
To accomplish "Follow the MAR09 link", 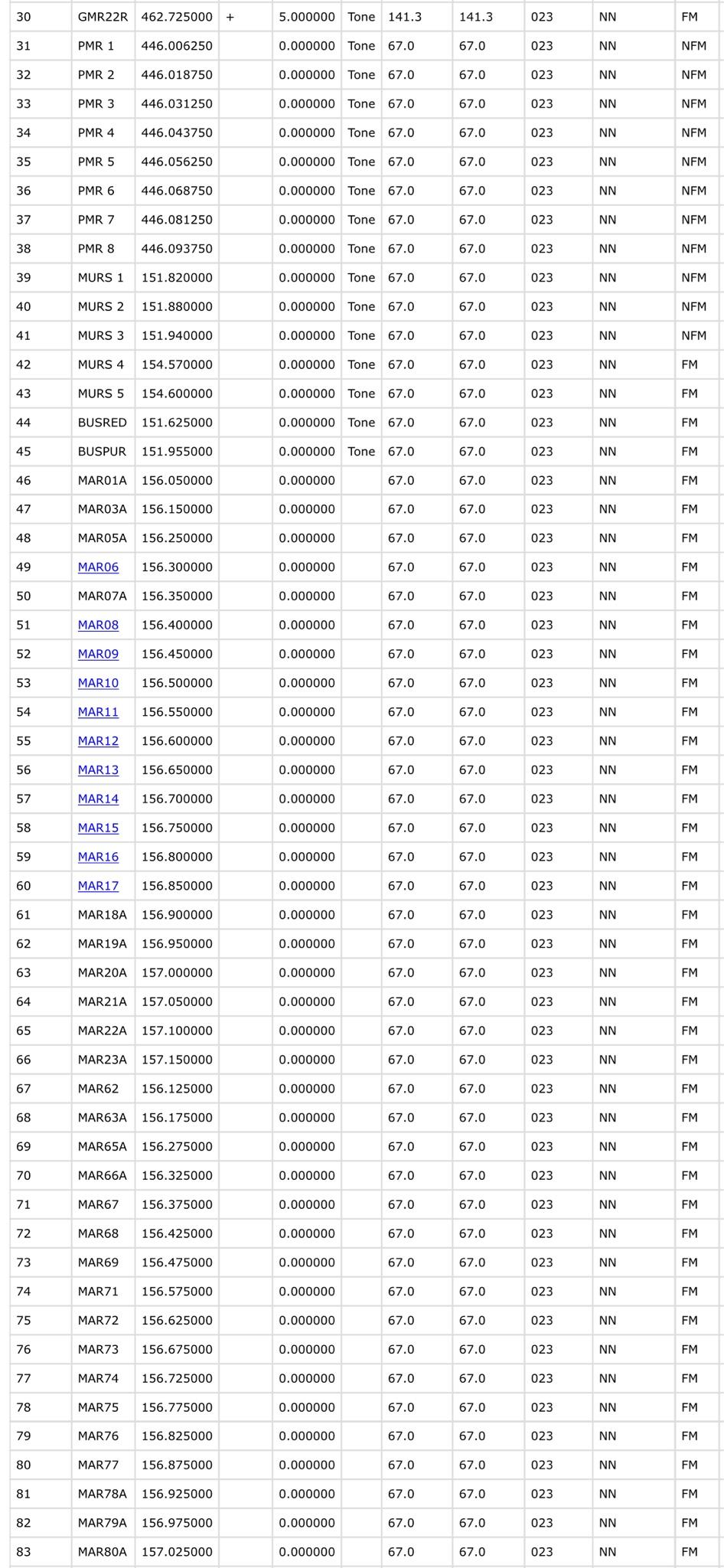I will (x=98, y=655).
